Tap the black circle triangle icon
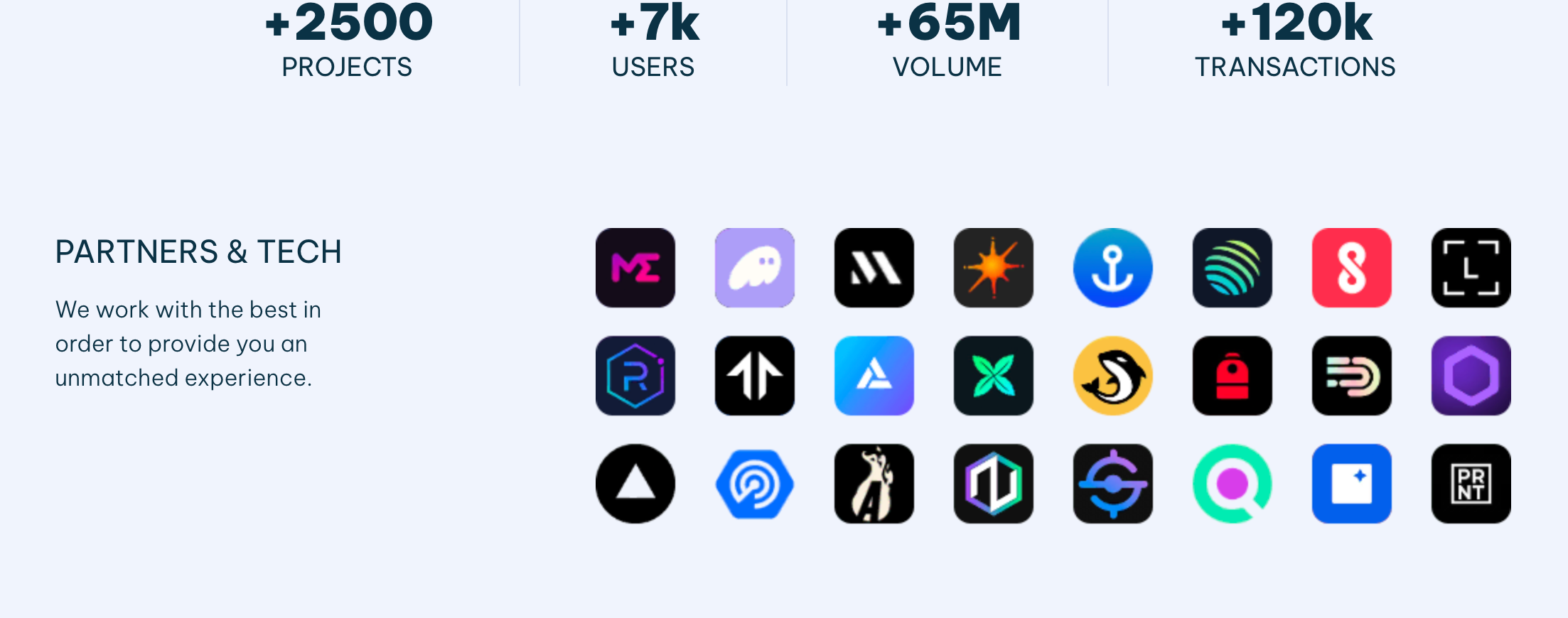The height and width of the screenshot is (618, 1568). tap(635, 484)
